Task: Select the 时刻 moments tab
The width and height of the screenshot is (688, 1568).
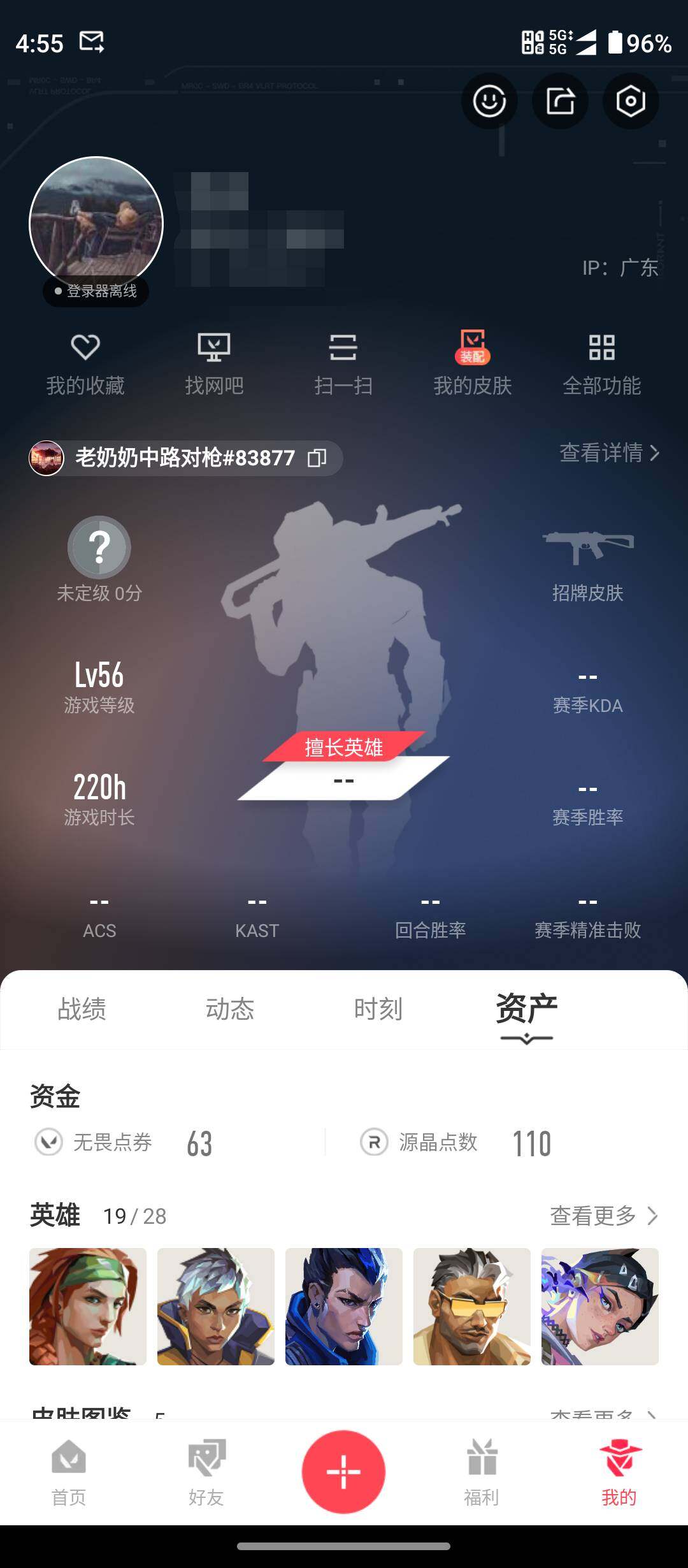Action: tap(379, 1009)
